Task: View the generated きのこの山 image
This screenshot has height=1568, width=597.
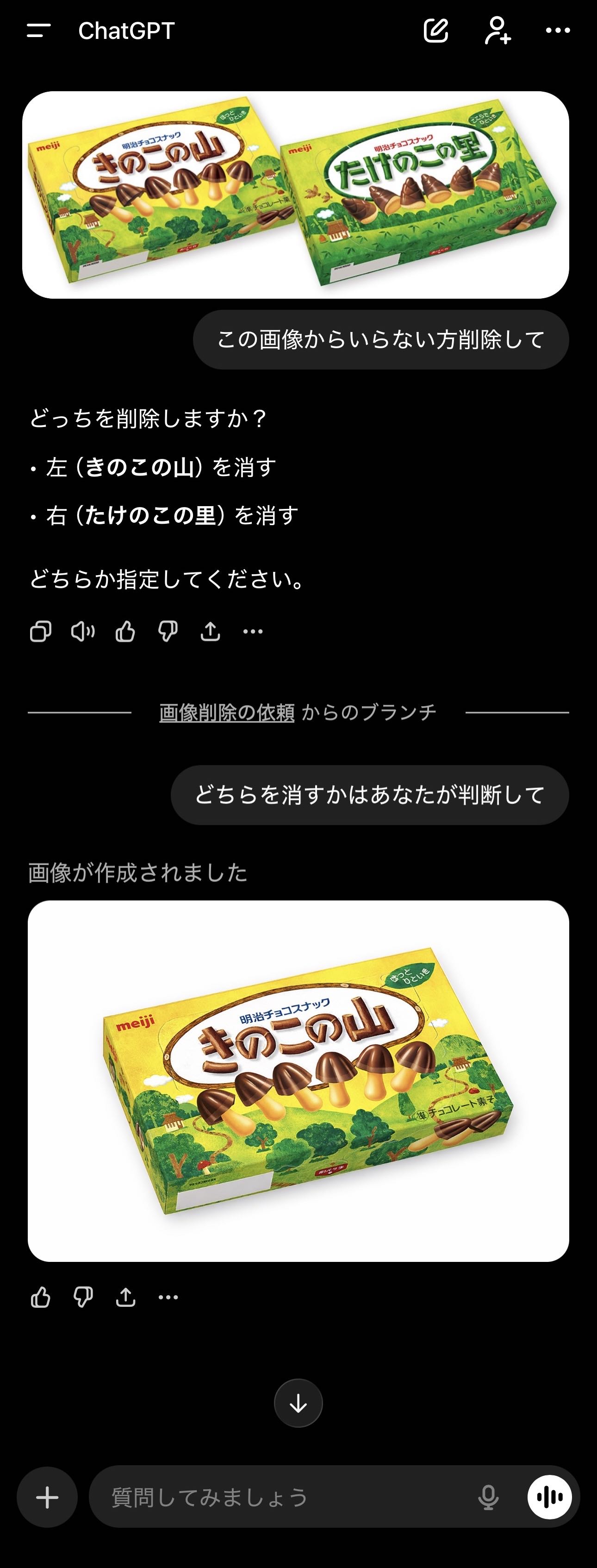Action: click(298, 1080)
